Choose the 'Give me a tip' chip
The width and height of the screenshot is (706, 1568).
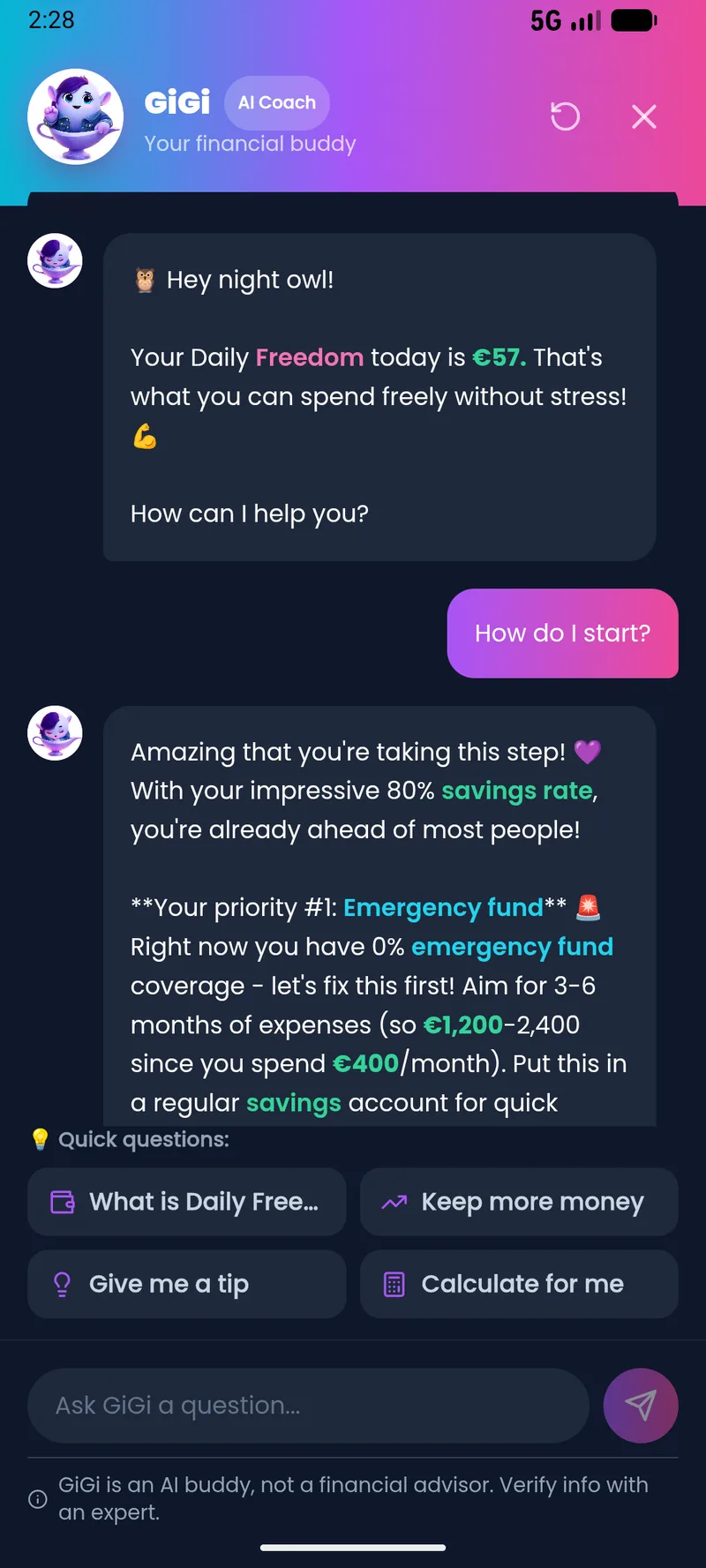click(186, 1284)
